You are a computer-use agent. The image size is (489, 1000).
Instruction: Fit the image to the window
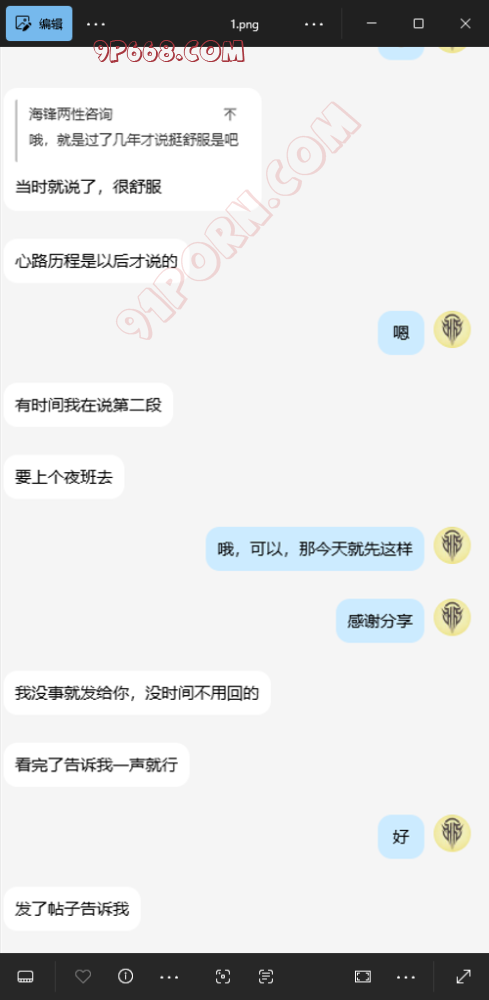pos(363,976)
